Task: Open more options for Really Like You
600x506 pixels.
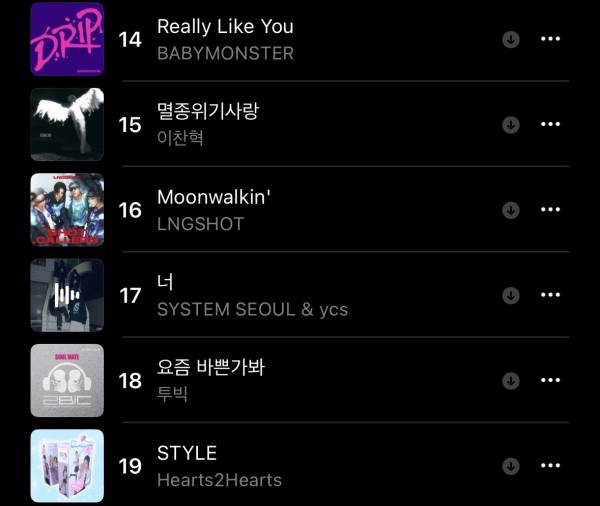Action: coord(550,39)
